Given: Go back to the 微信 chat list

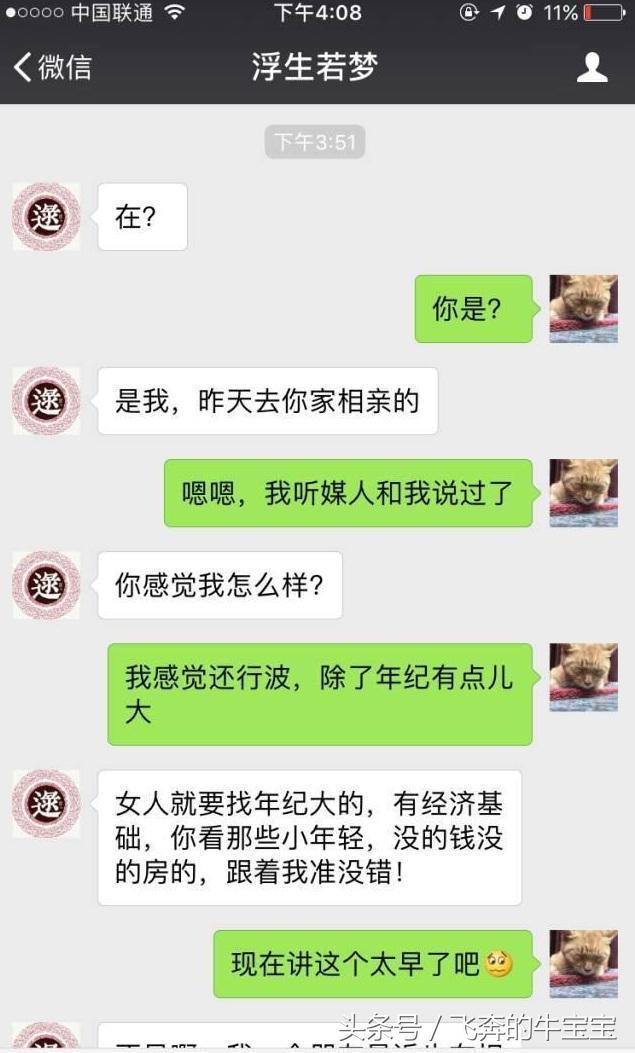Looking at the screenshot, I should [x=52, y=67].
